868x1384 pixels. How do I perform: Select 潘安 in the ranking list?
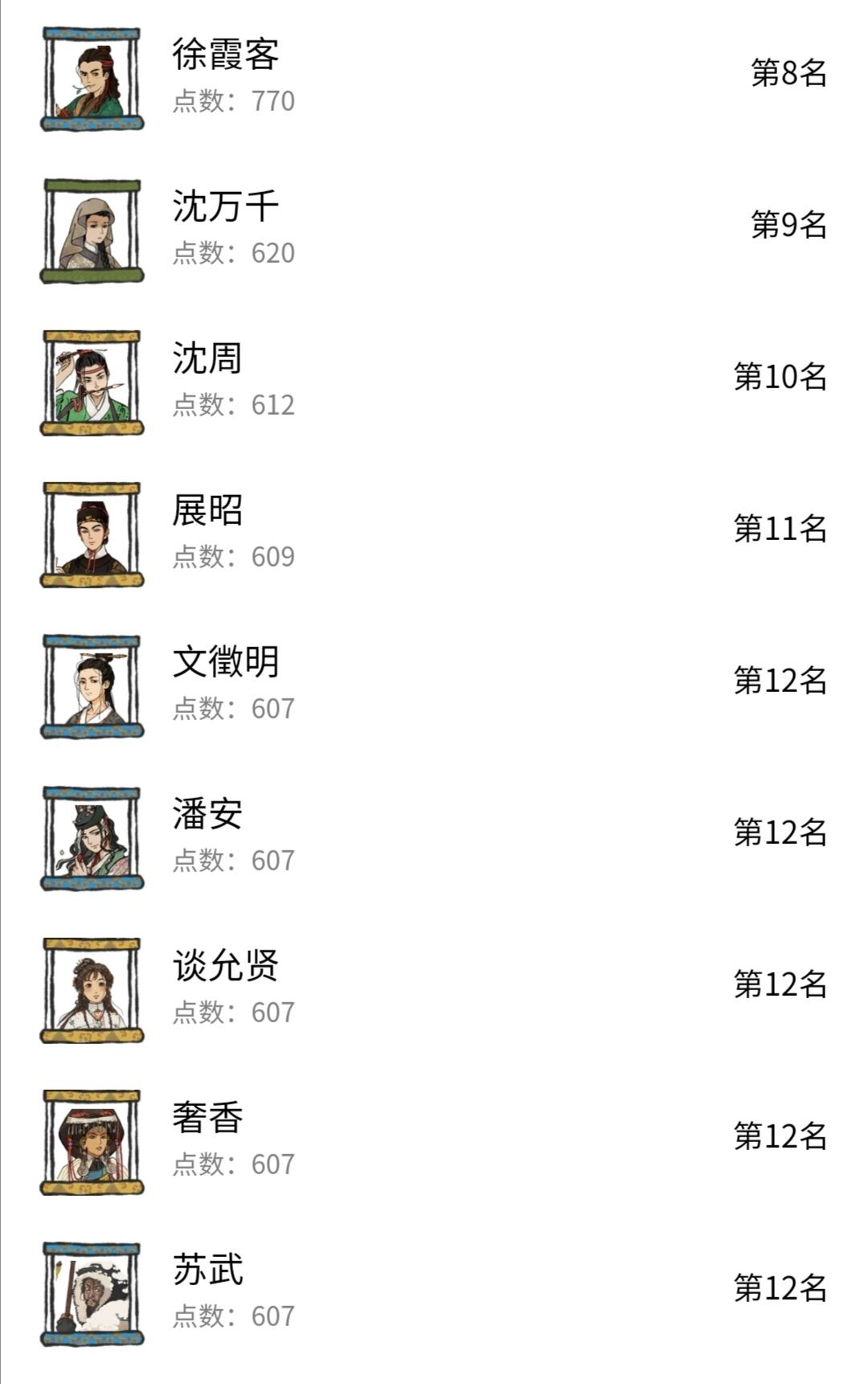(434, 836)
